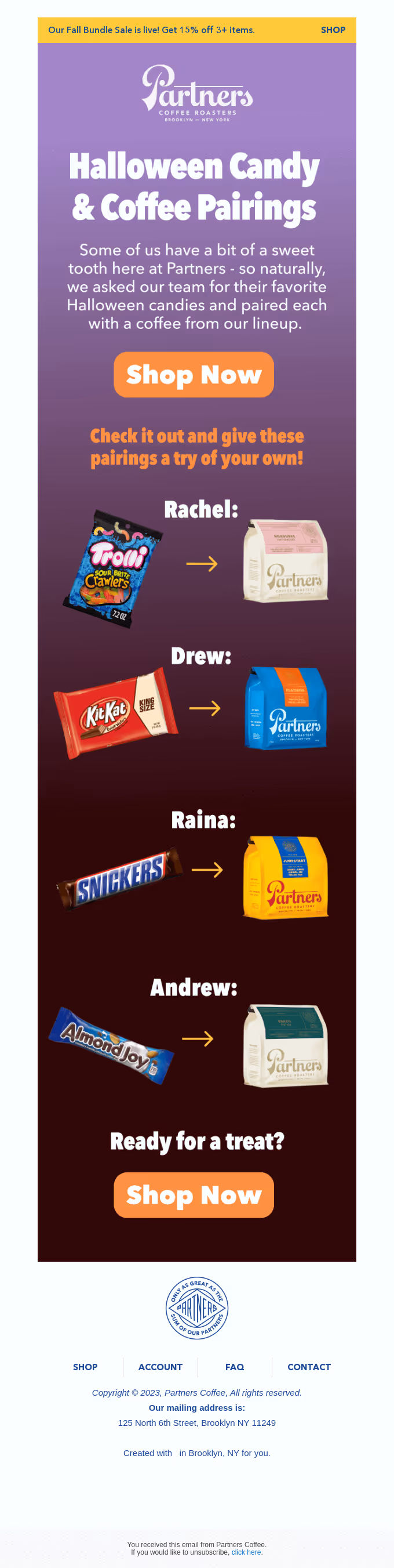Go to ACCOUNT in the footer

pos(160,1367)
